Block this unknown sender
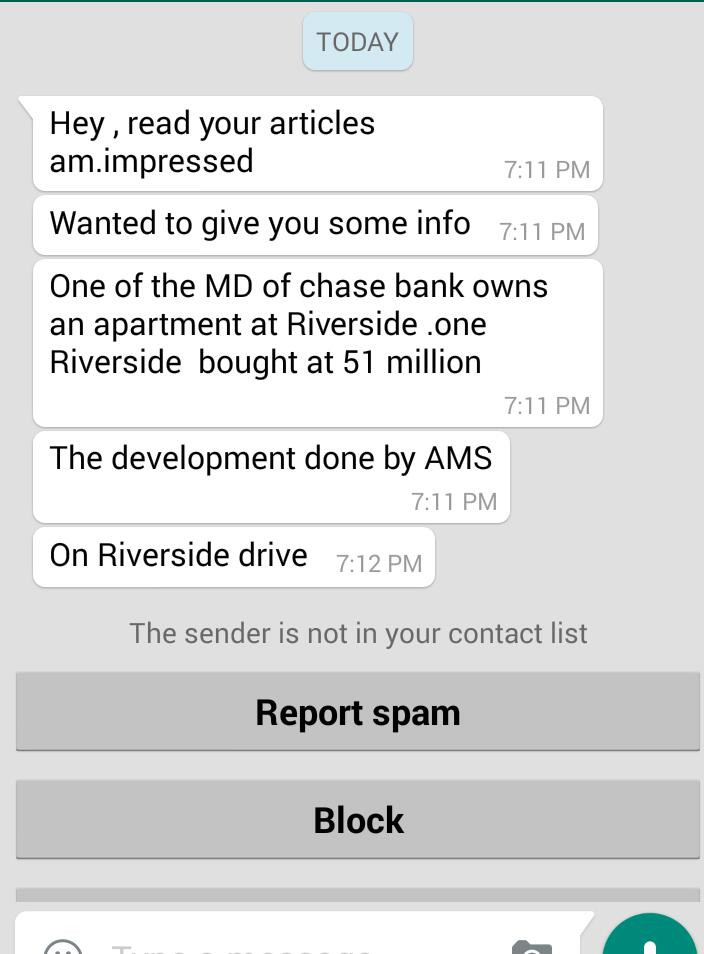 [357, 820]
